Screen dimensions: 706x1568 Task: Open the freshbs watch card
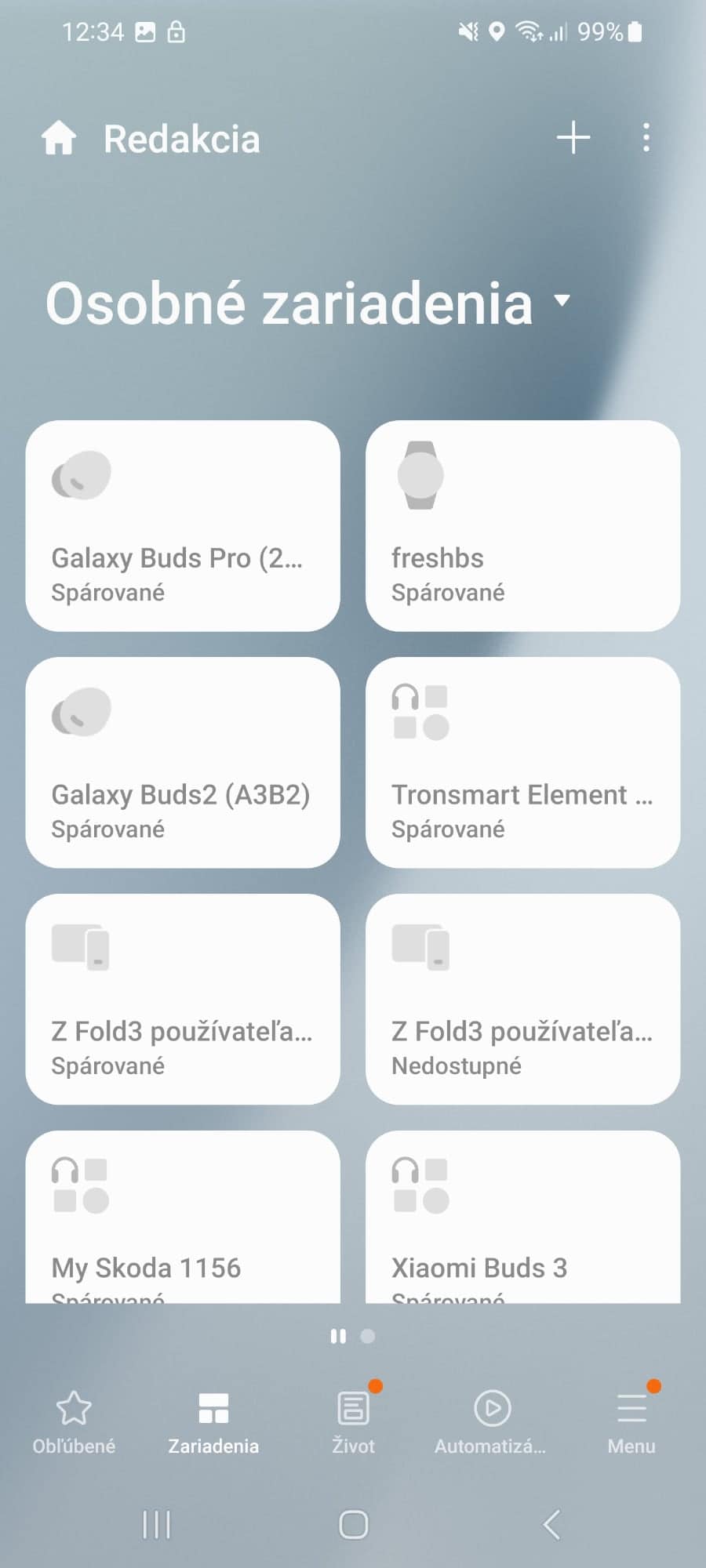point(522,525)
